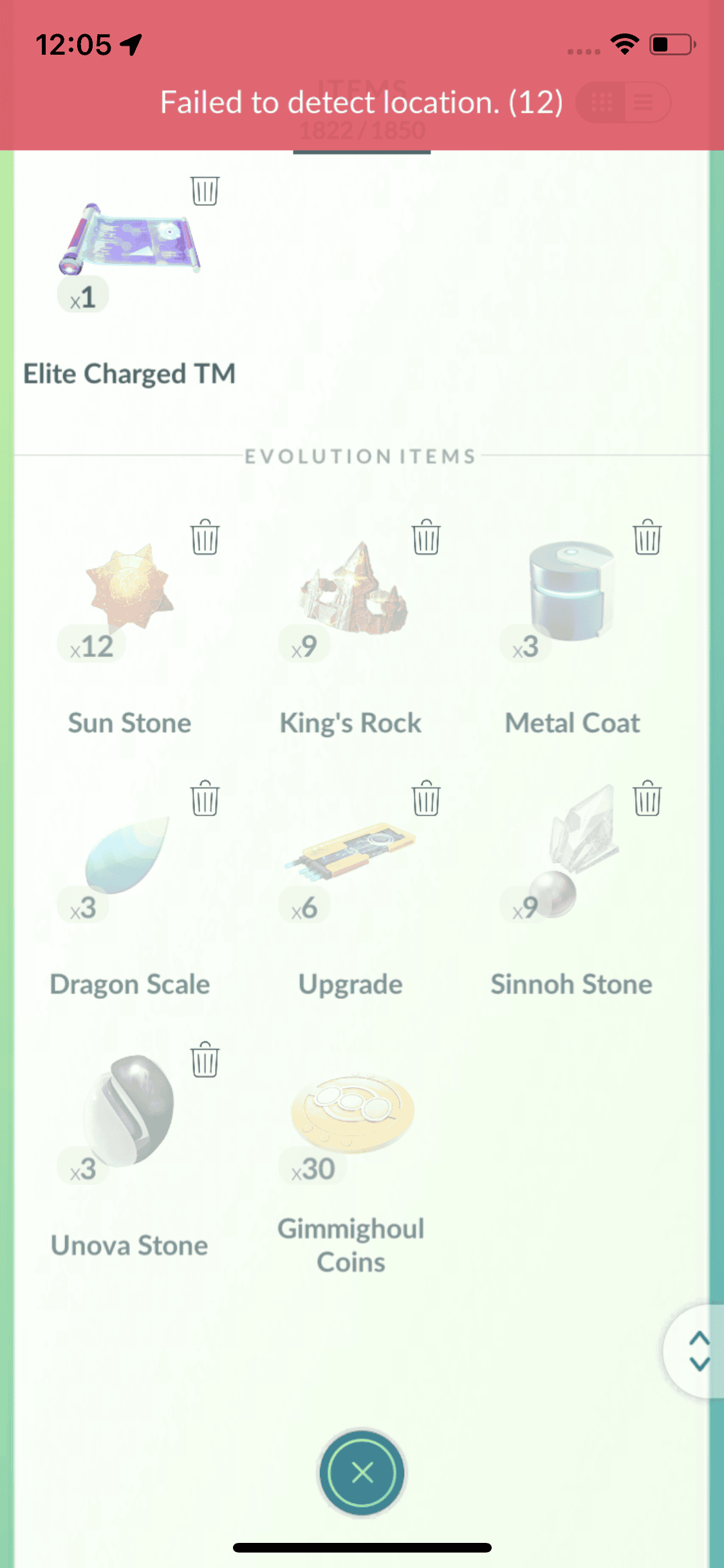
Task: Delete Dragon Scale from the bag
Action: (x=205, y=799)
